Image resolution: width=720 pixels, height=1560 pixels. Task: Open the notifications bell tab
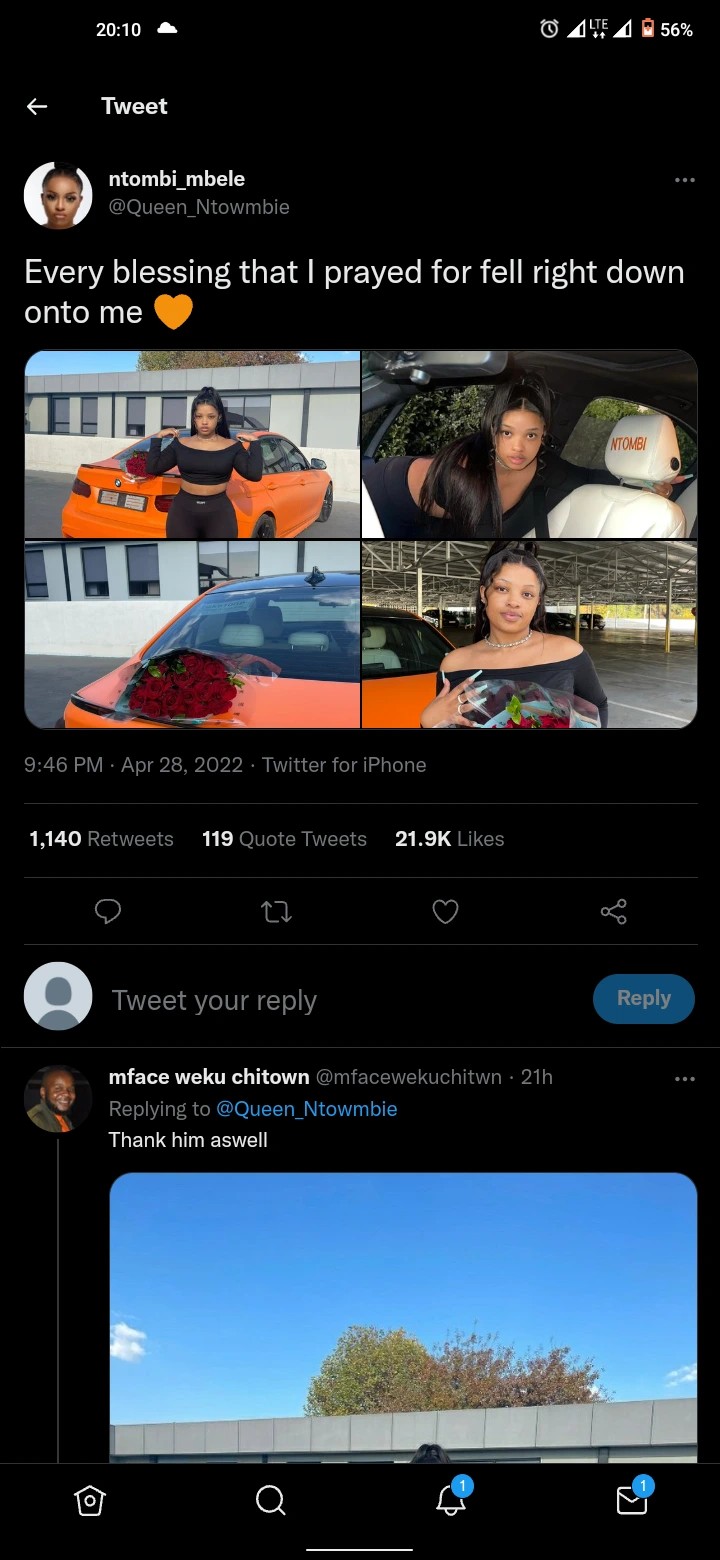tap(451, 1500)
